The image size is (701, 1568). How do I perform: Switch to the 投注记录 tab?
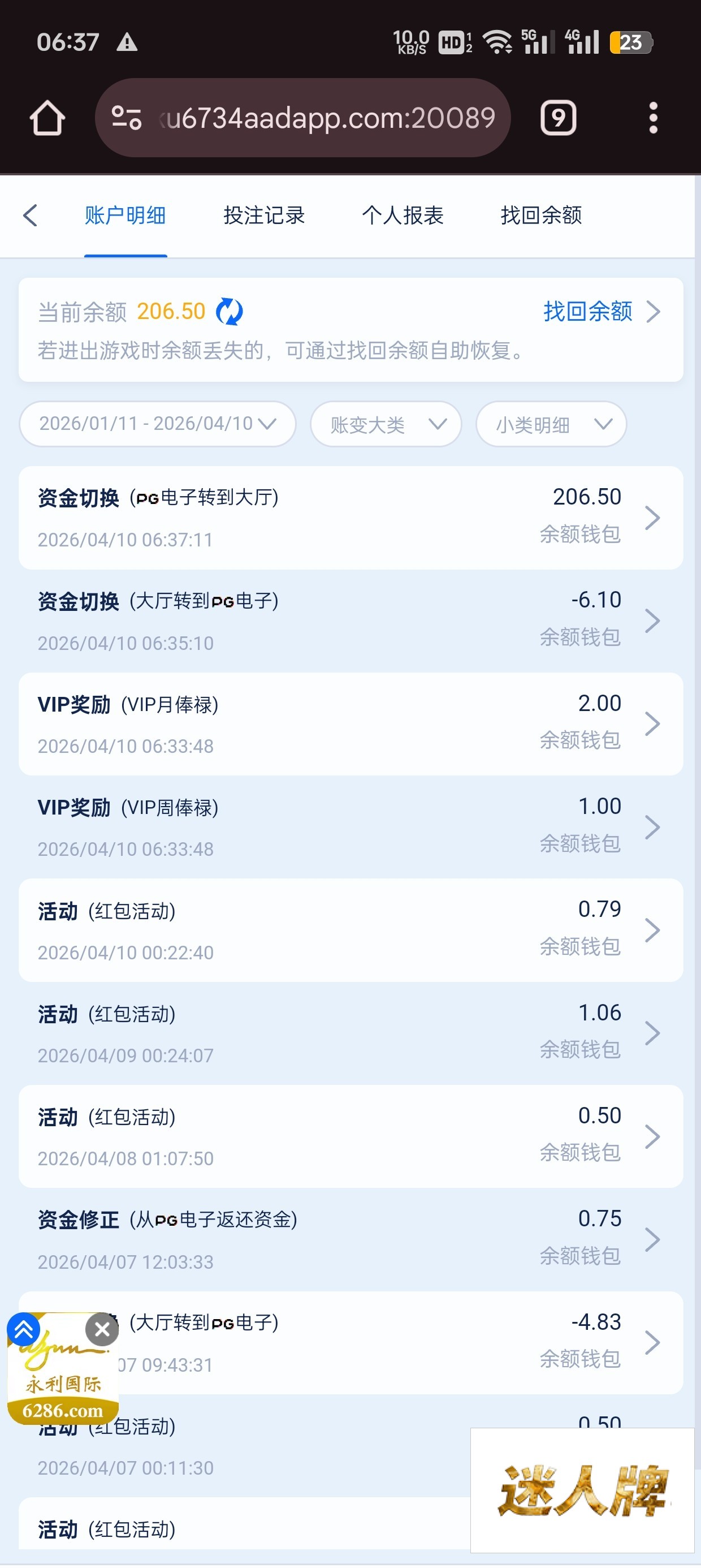263,216
